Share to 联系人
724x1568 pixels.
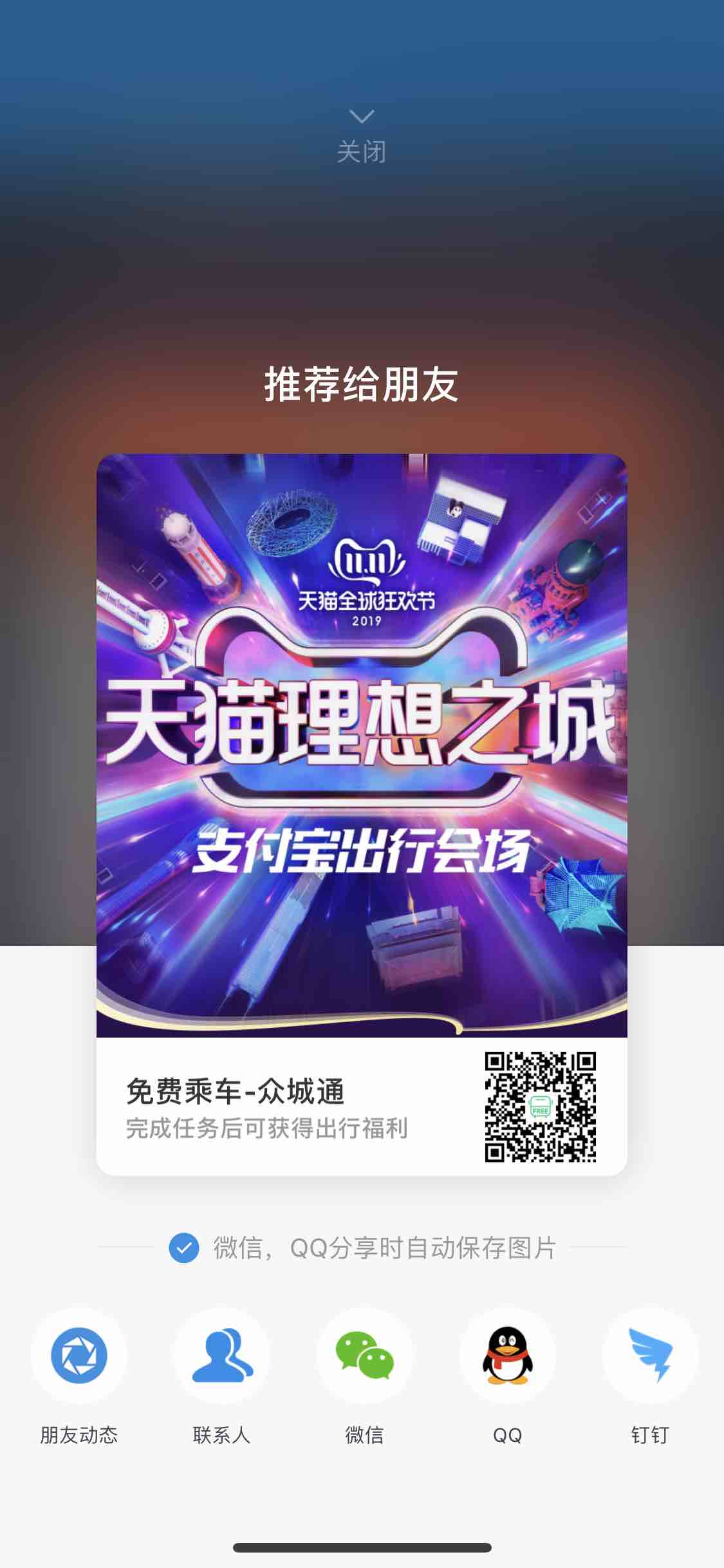click(x=221, y=1356)
